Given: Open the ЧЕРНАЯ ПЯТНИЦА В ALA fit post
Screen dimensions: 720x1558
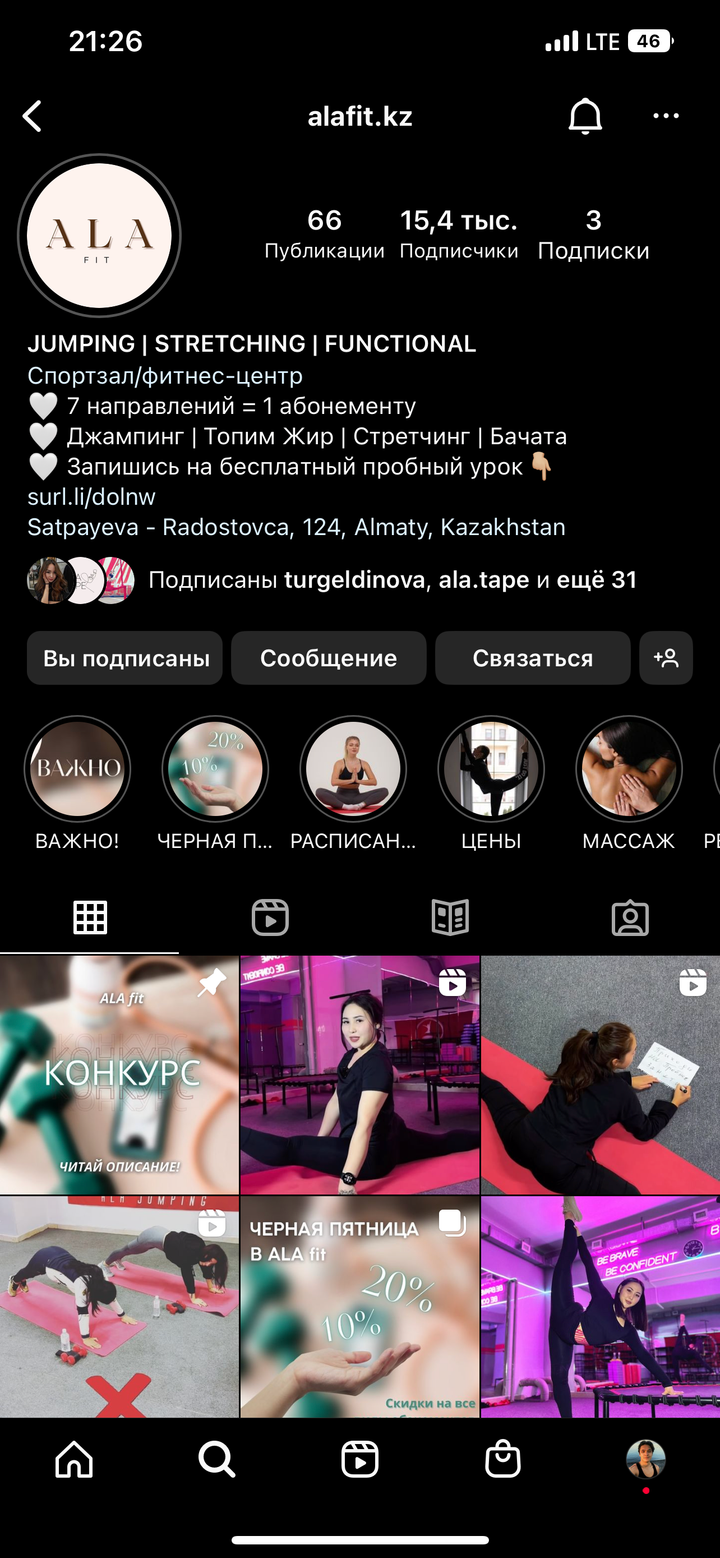Looking at the screenshot, I should [x=360, y=1307].
